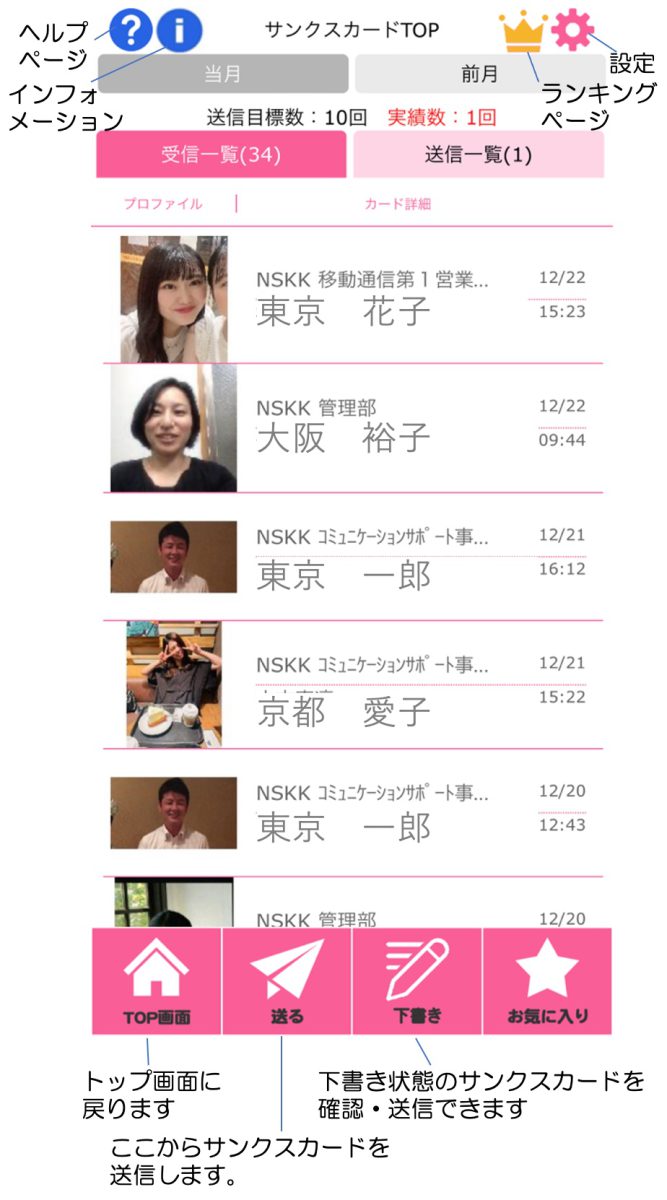
Task: Open the card from 京都 愛子
Action: coord(400,687)
